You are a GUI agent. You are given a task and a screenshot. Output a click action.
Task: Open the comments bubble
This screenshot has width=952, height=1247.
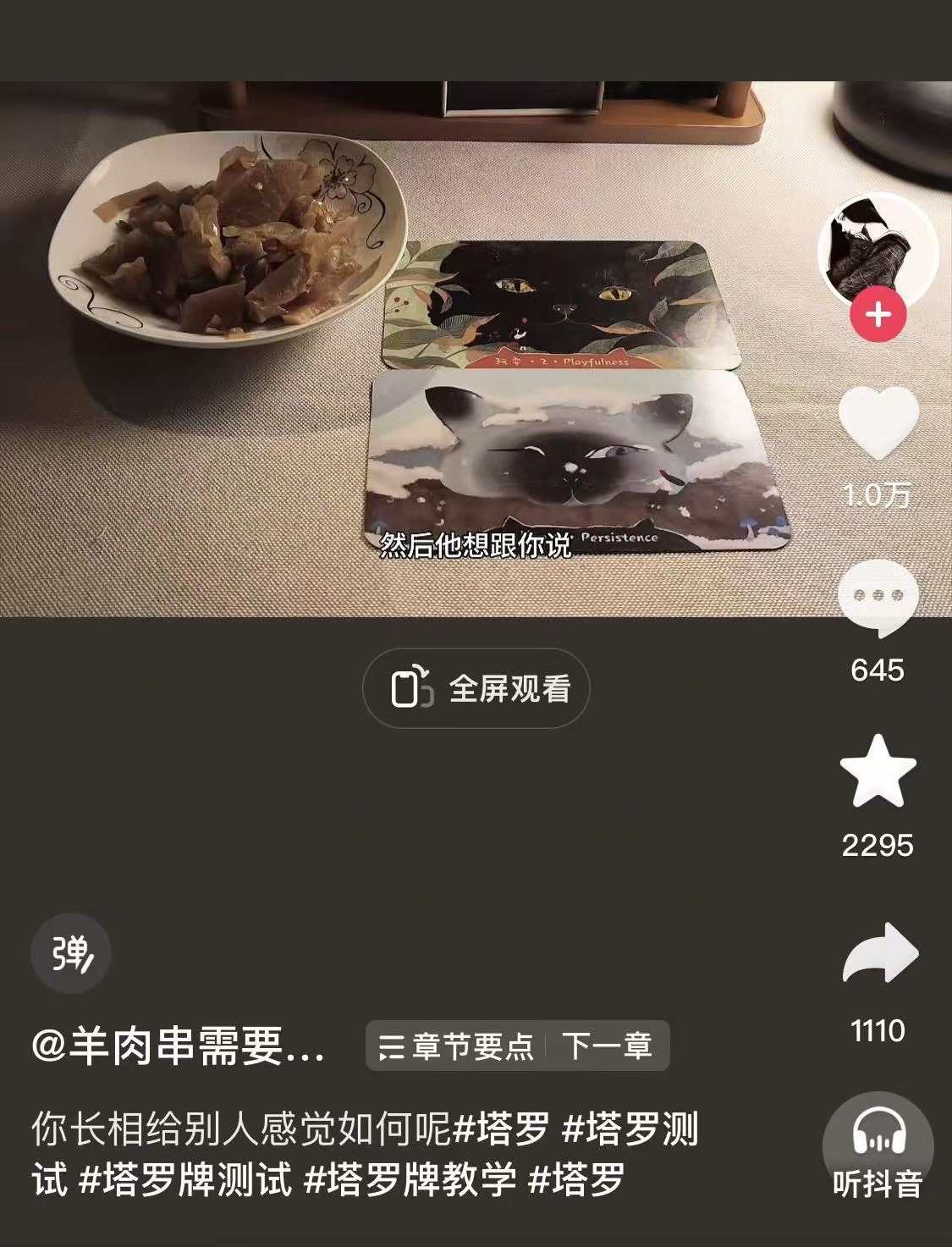878,597
